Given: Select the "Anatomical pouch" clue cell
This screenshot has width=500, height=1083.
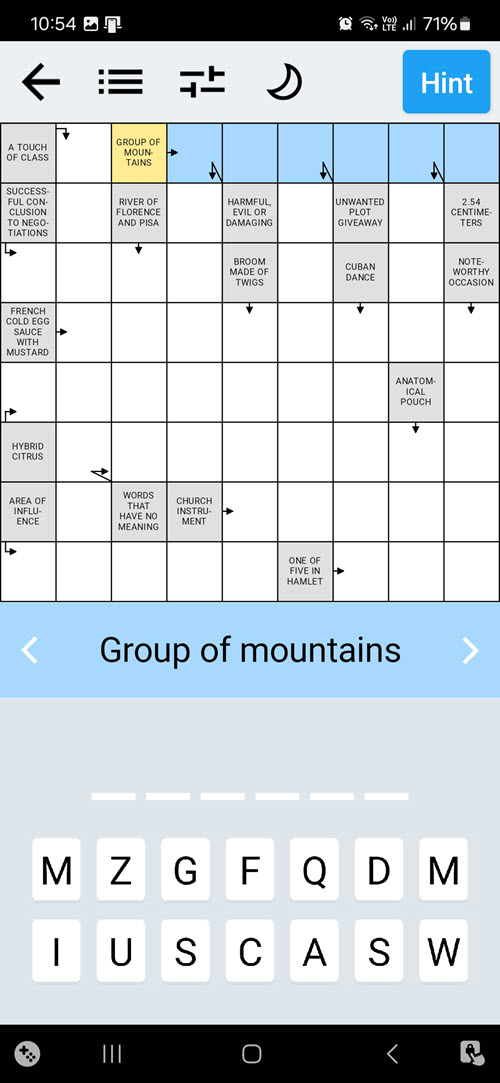Looking at the screenshot, I should pos(416,392).
